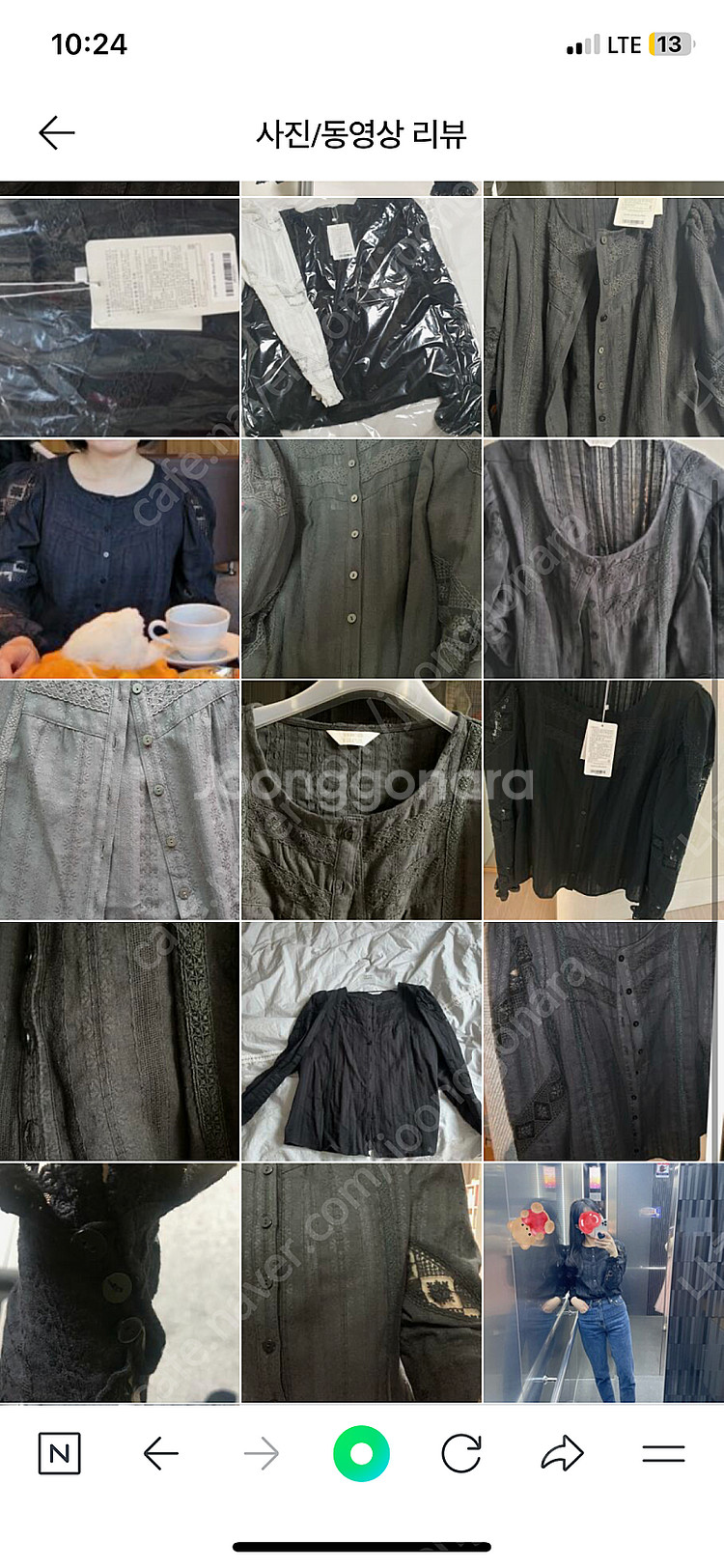Reload the current page

coord(461,1453)
